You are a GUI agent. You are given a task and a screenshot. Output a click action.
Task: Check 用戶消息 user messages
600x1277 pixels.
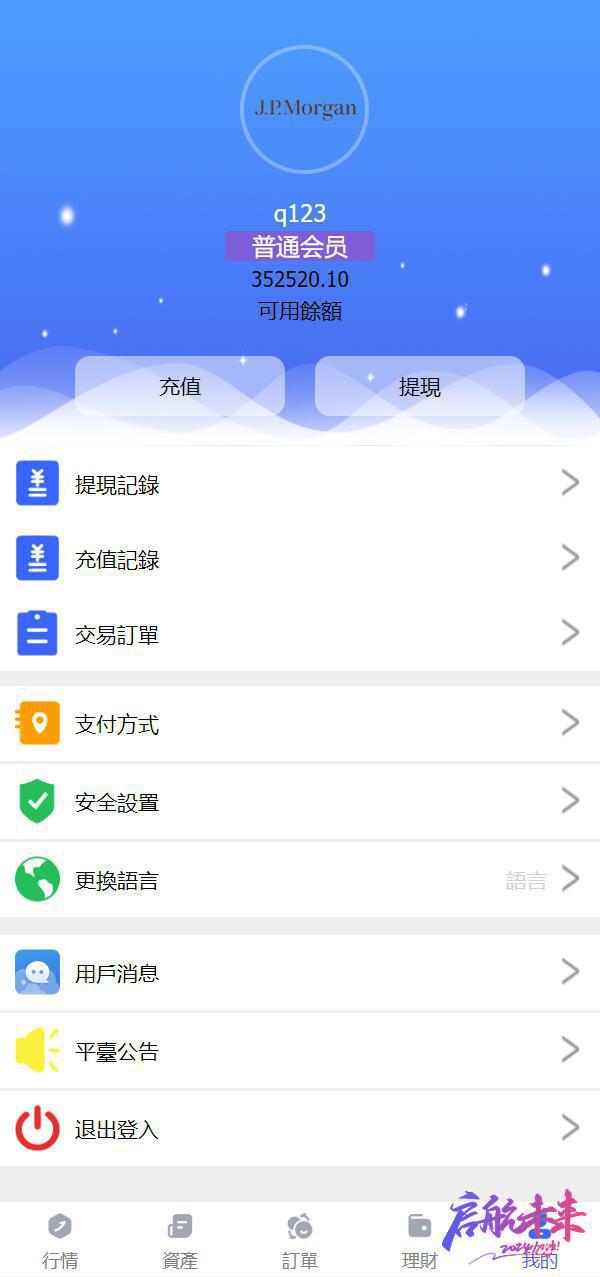(x=300, y=972)
